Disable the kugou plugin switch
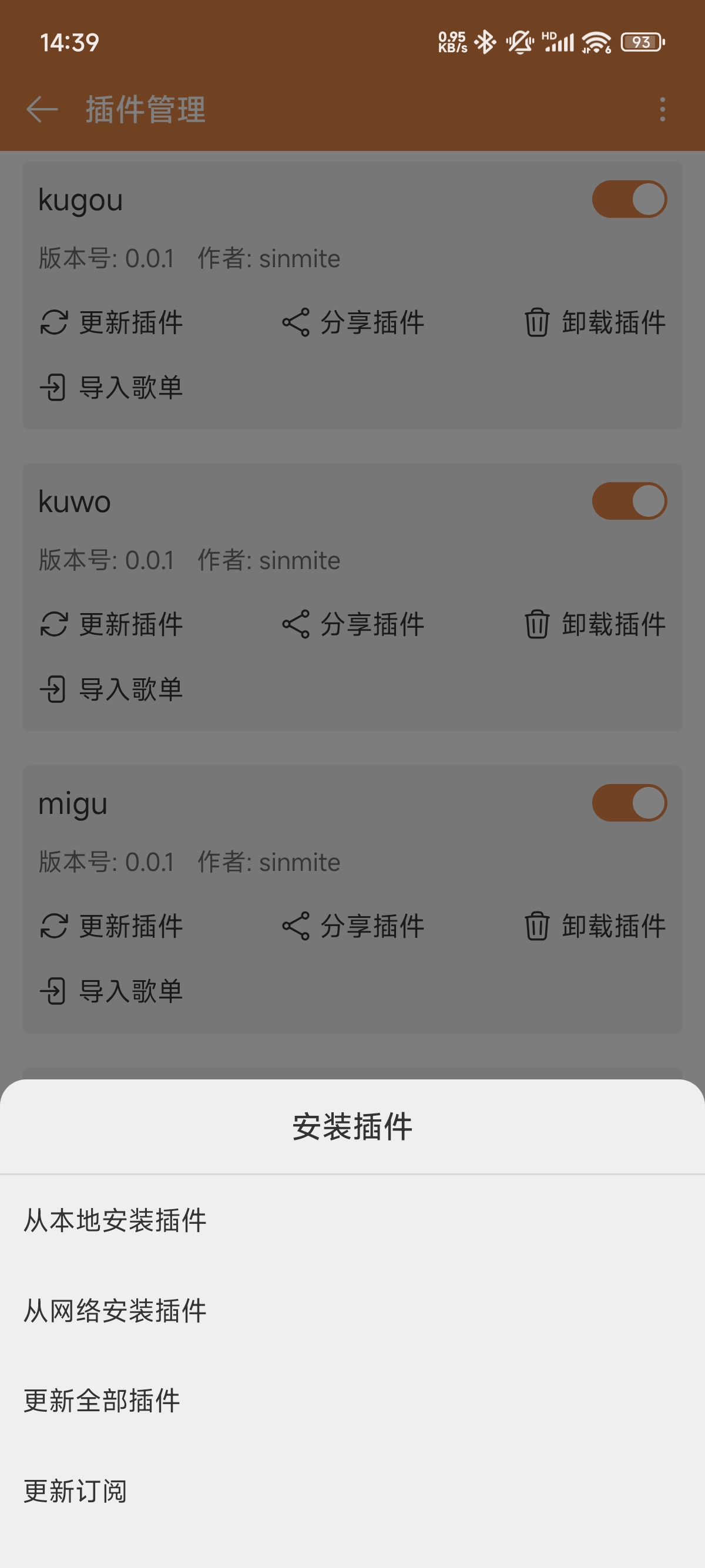The height and width of the screenshot is (1568, 705). (629, 199)
